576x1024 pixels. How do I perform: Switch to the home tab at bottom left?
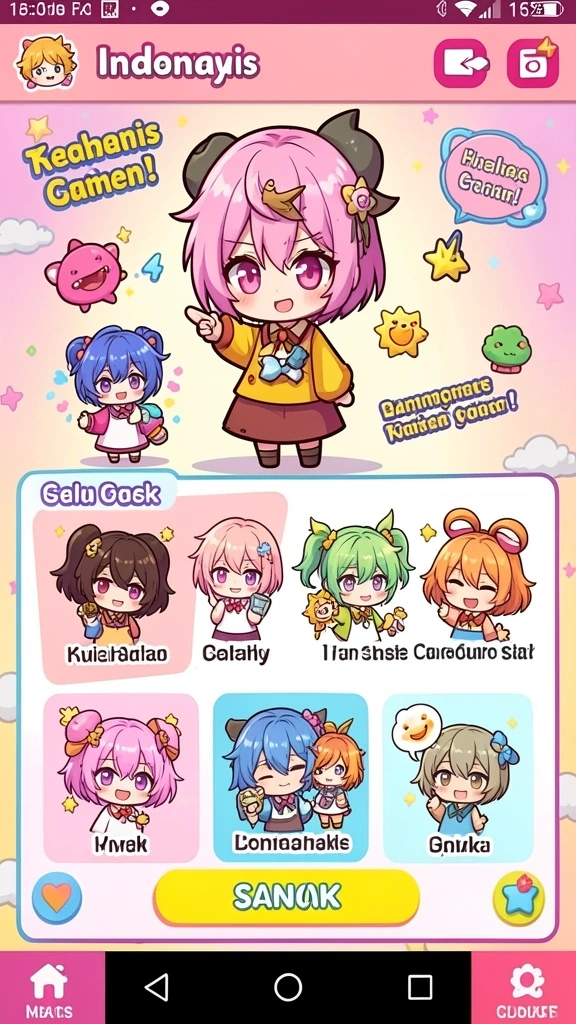pyautogui.click(x=50, y=987)
